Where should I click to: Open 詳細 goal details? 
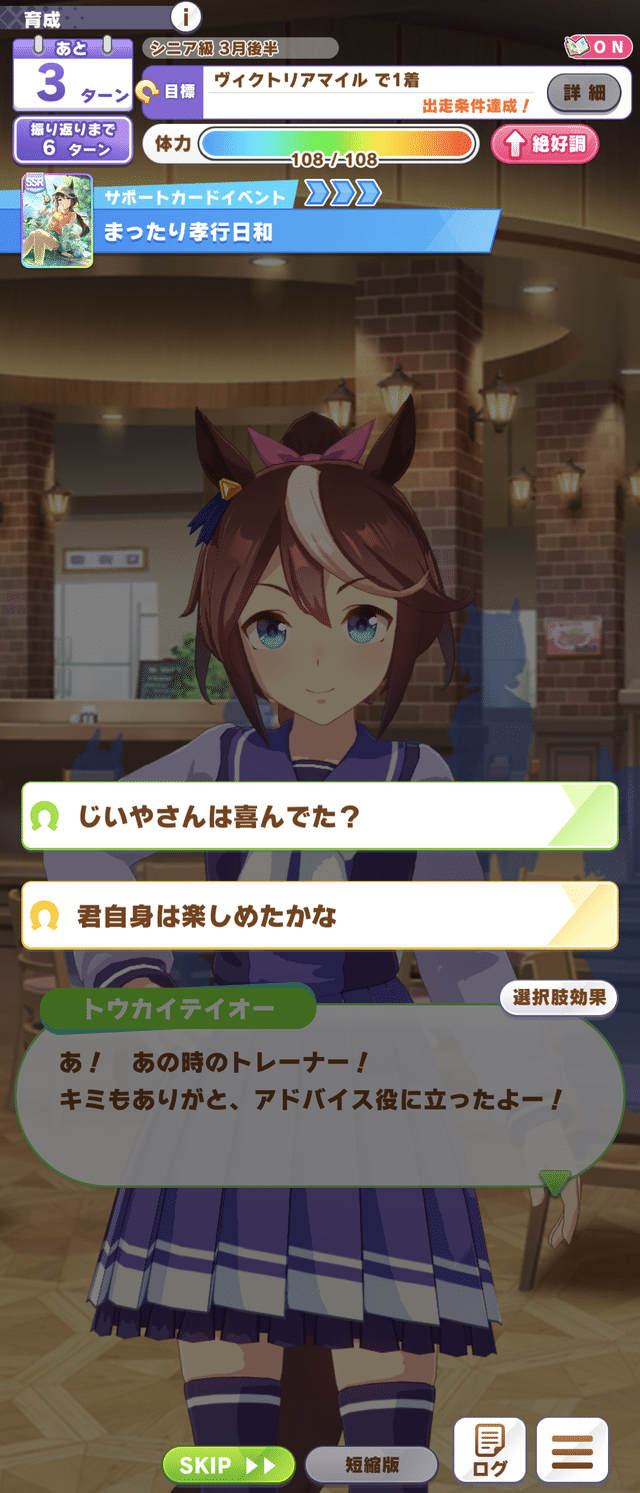(x=584, y=93)
